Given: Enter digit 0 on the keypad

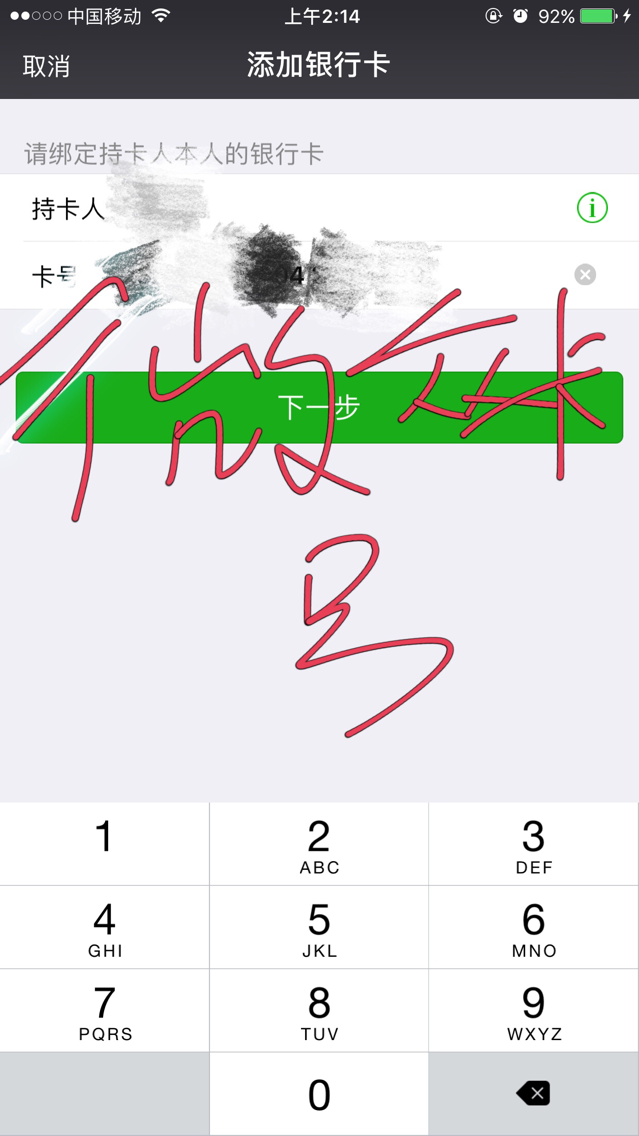Looking at the screenshot, I should [319, 1094].
